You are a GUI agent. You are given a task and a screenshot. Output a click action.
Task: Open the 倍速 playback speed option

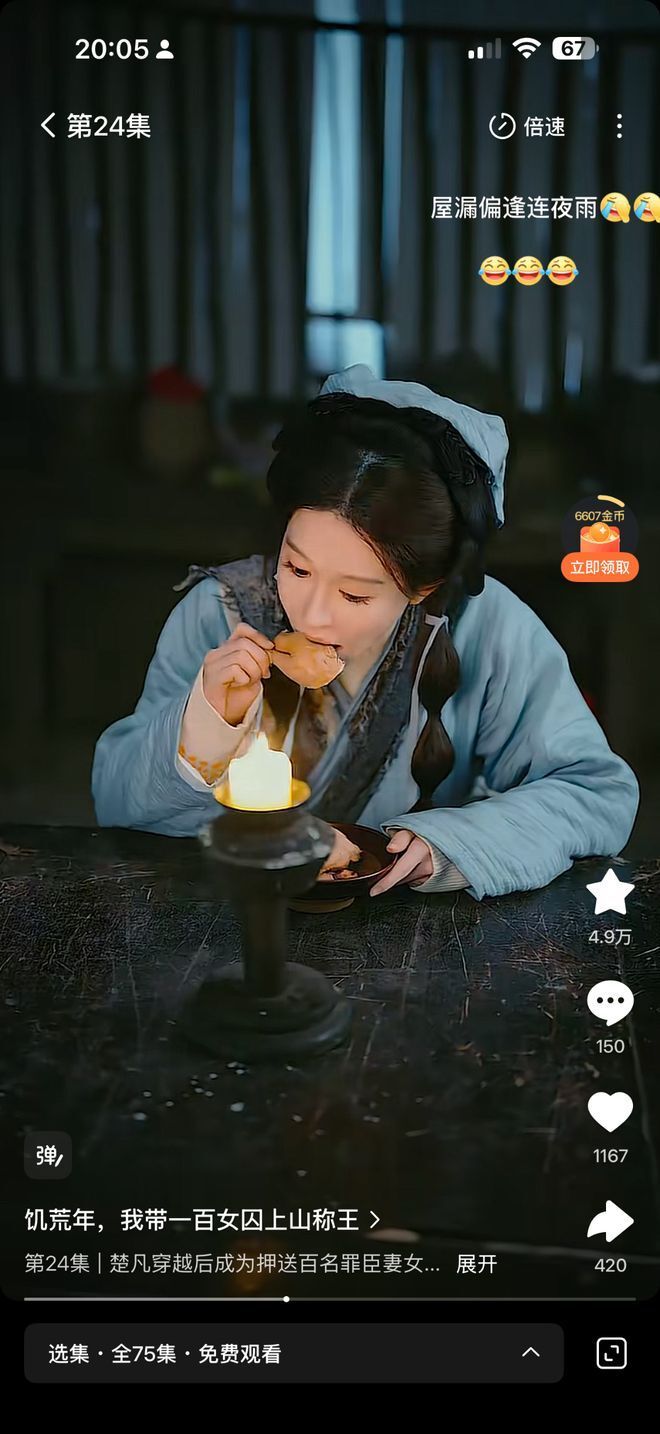click(x=527, y=126)
